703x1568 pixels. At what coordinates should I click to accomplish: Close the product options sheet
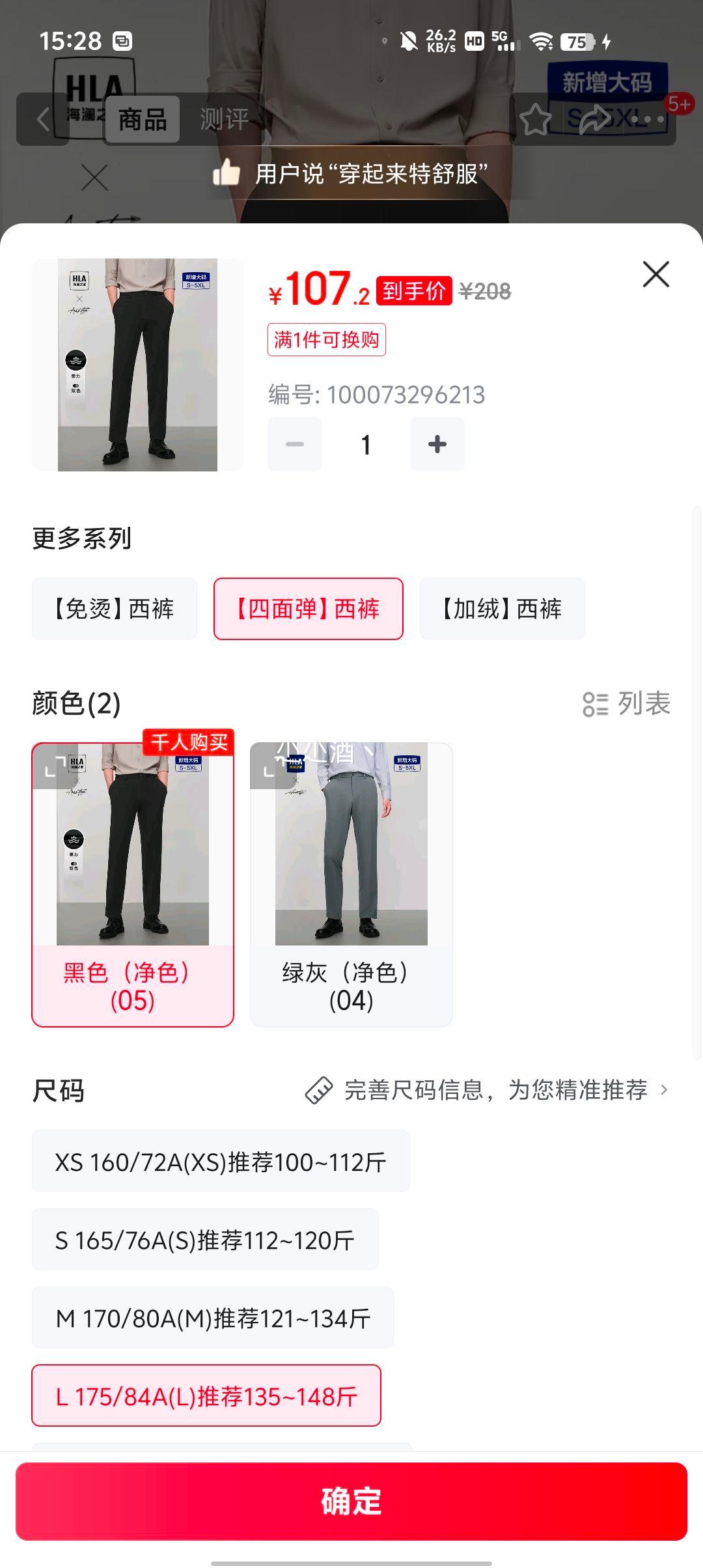(655, 274)
